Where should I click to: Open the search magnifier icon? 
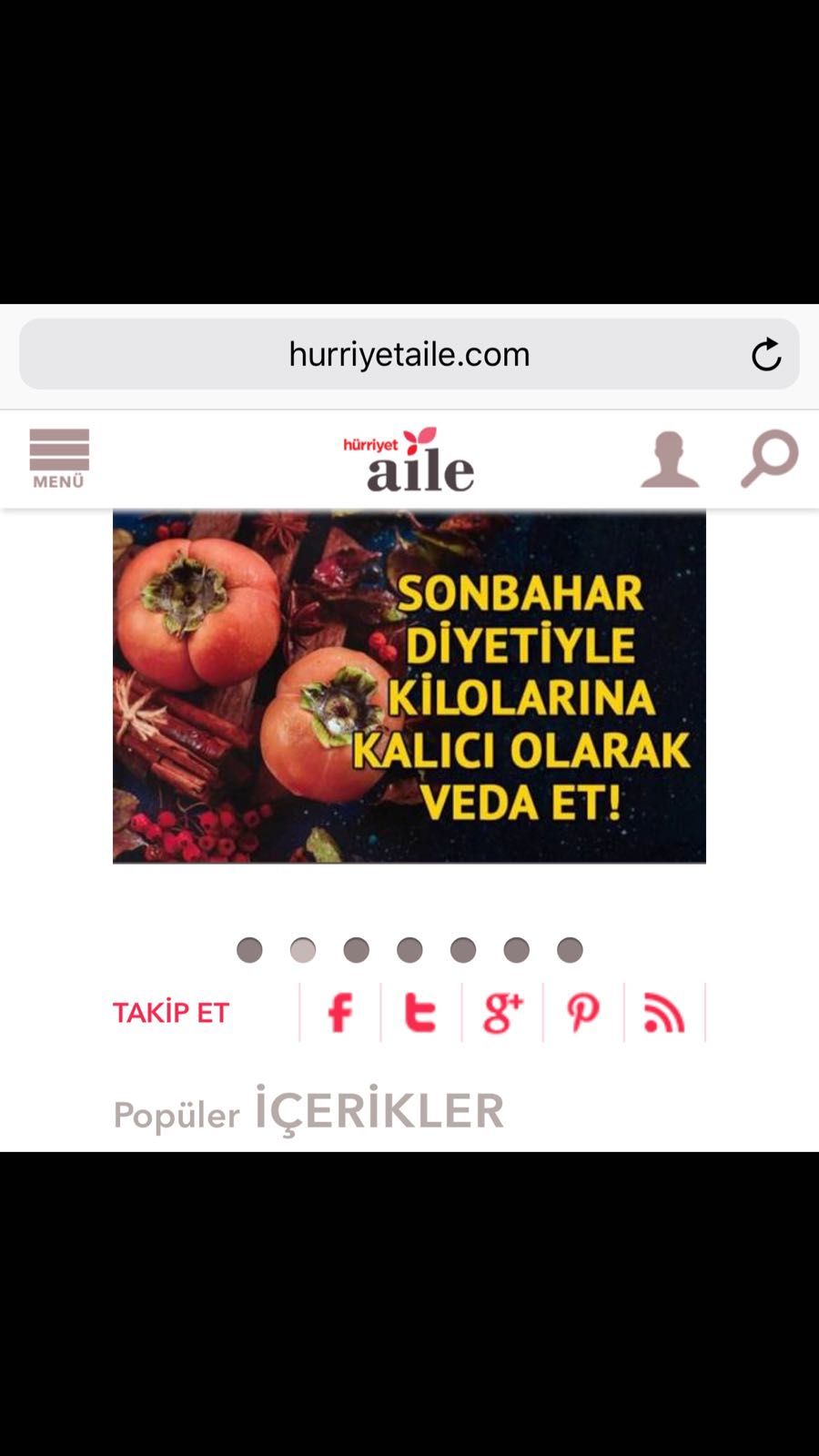coord(767,460)
